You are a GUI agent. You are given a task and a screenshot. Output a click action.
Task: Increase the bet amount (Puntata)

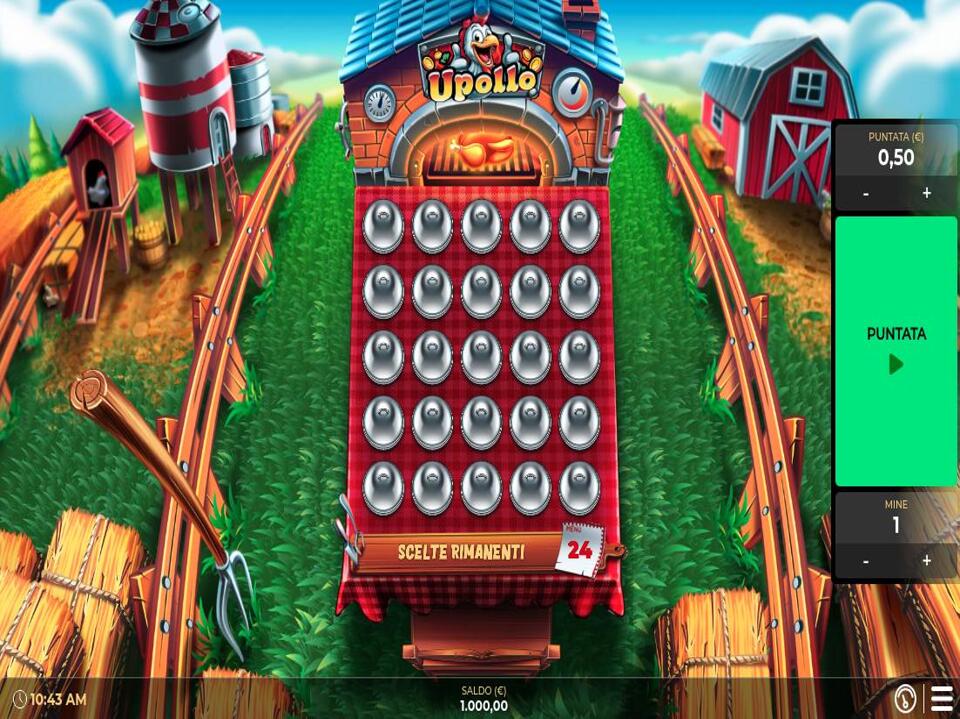(926, 193)
